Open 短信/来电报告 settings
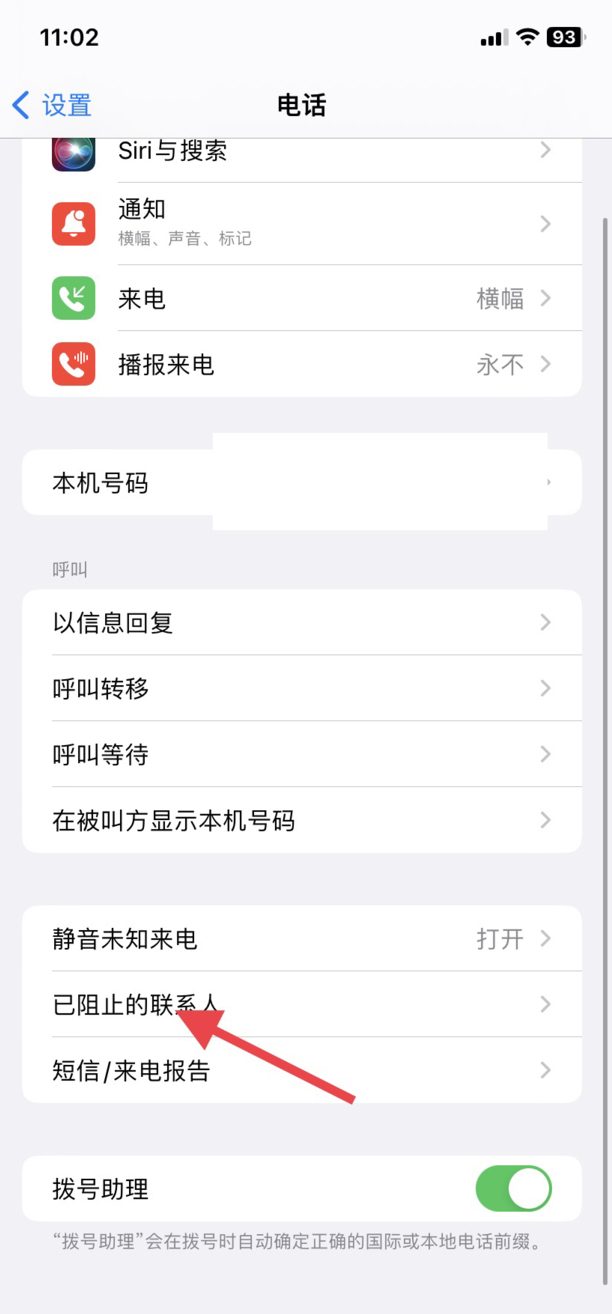 click(300, 1071)
